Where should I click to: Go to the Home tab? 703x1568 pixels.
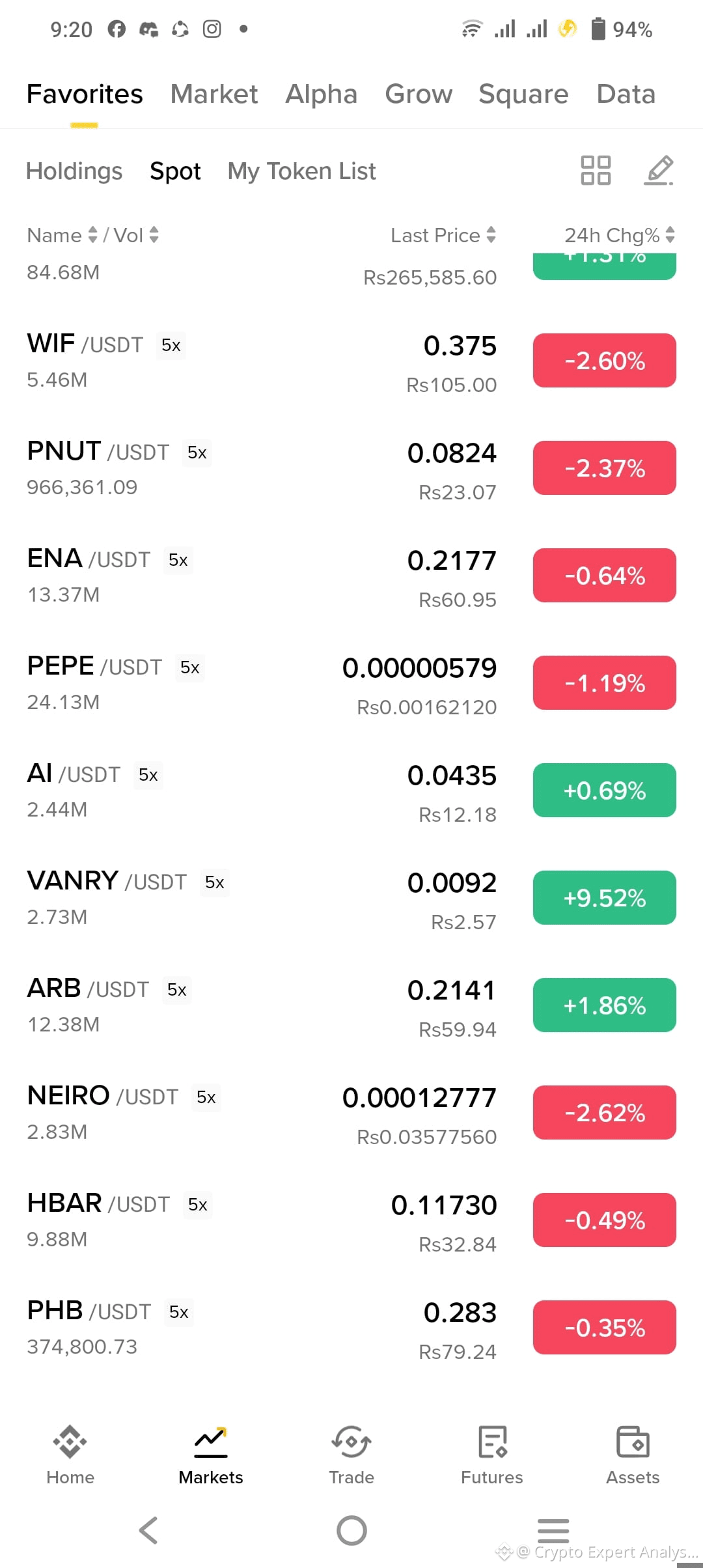click(70, 1455)
